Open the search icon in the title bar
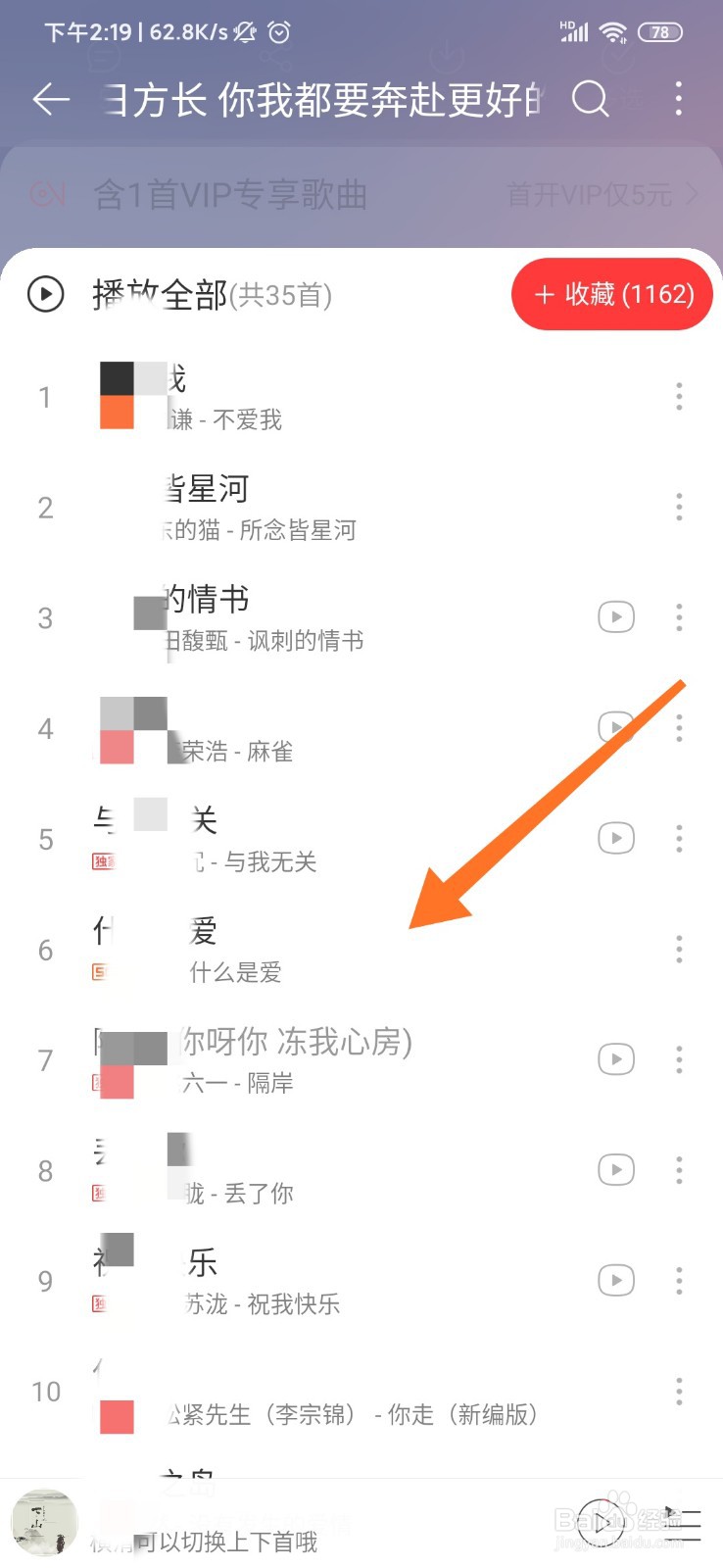Image resolution: width=723 pixels, height=1568 pixels. coord(590,99)
